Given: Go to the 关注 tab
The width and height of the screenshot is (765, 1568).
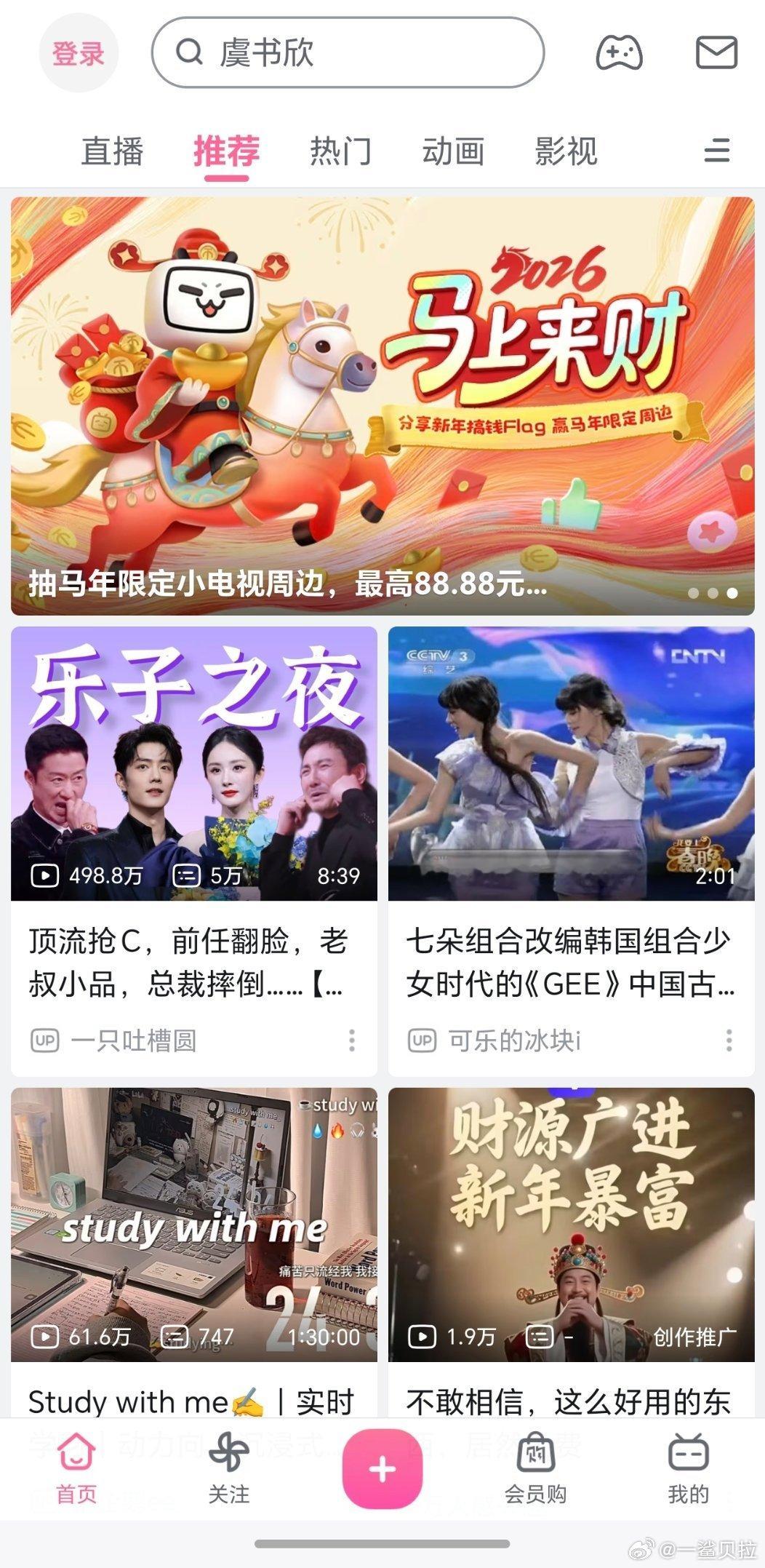Looking at the screenshot, I should click(229, 1467).
